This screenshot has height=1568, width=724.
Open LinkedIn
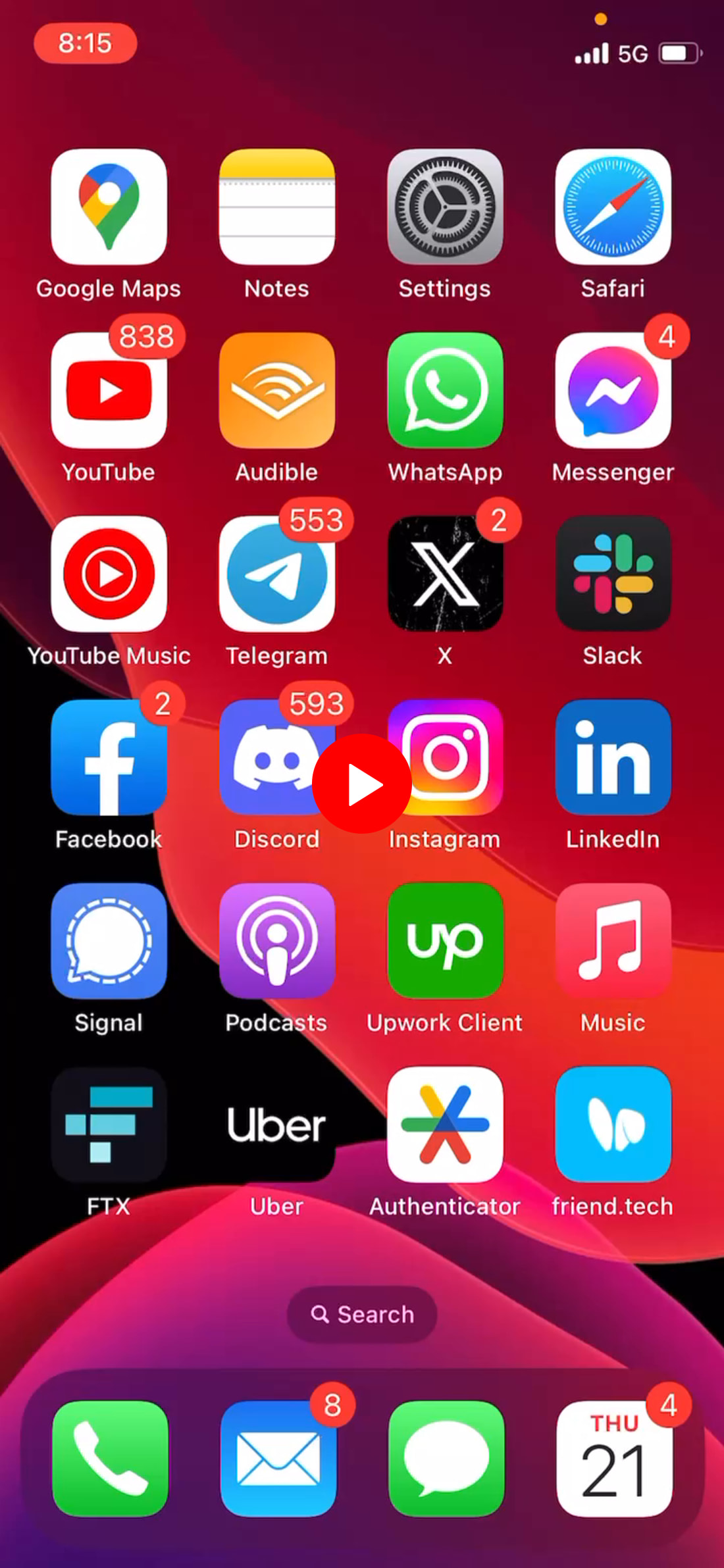613,757
